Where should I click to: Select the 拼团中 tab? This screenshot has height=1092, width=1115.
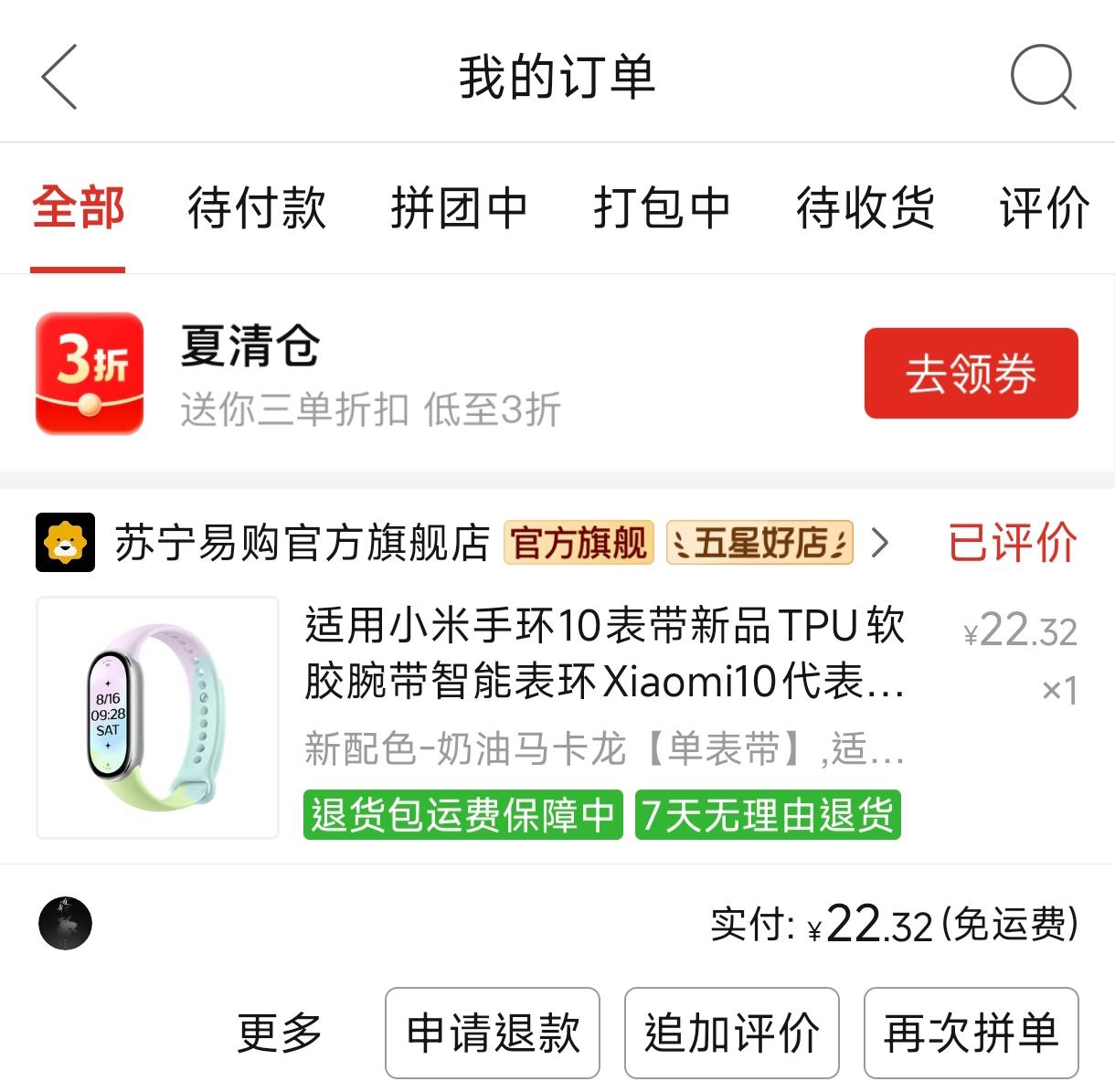tap(459, 207)
